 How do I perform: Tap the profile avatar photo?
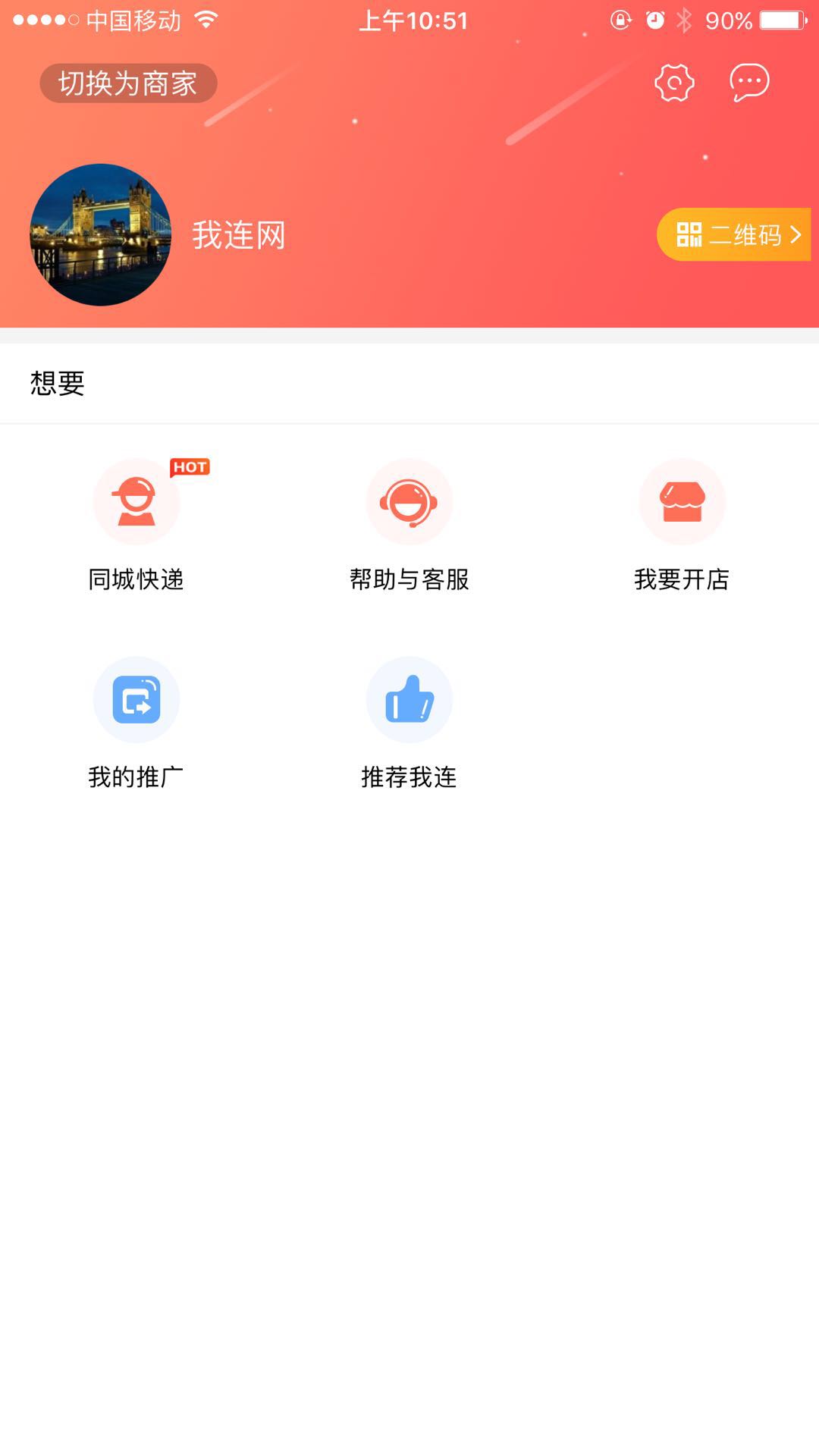tap(100, 235)
